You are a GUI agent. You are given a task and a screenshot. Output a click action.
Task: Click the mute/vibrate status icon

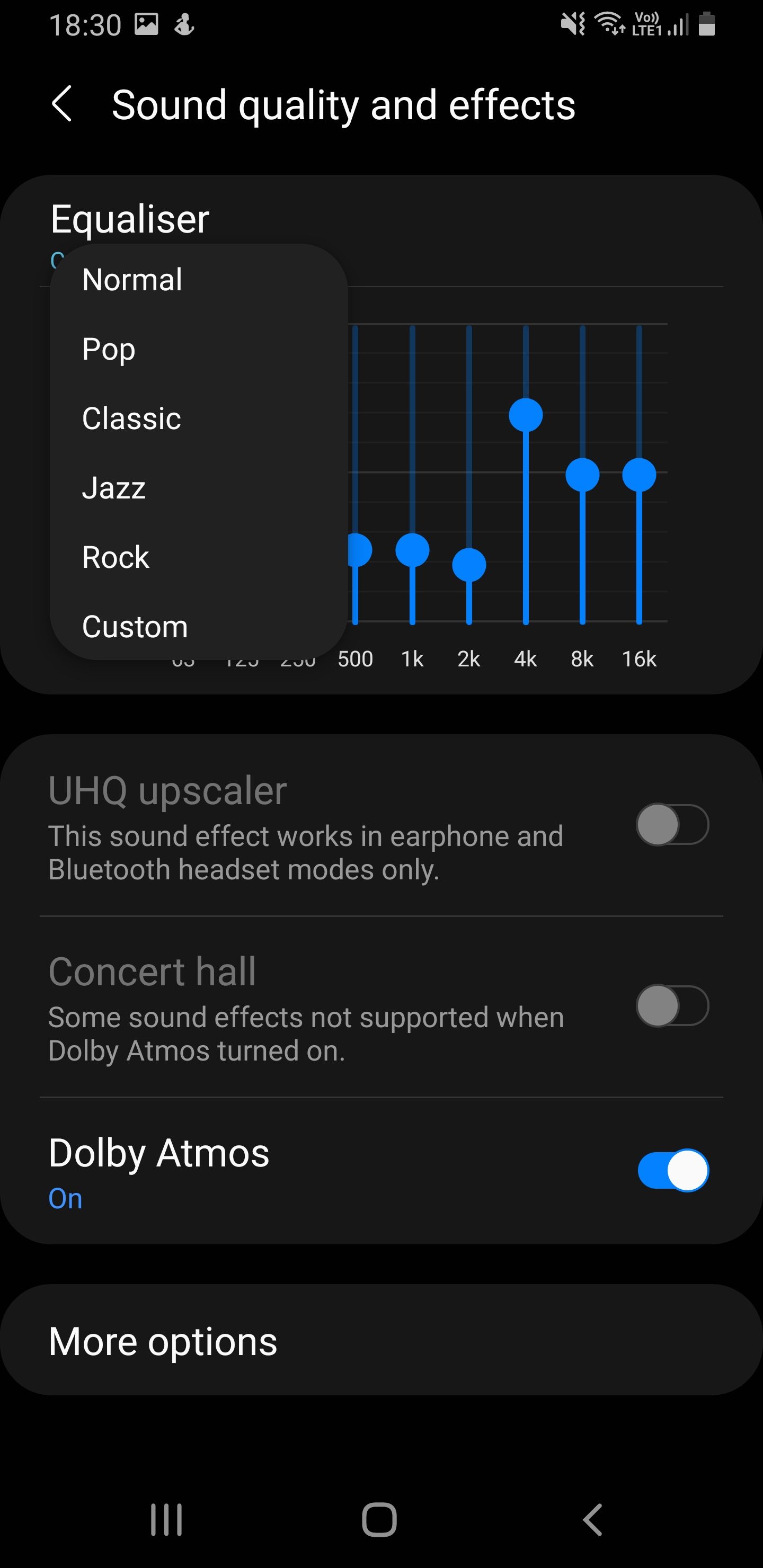pos(571,24)
